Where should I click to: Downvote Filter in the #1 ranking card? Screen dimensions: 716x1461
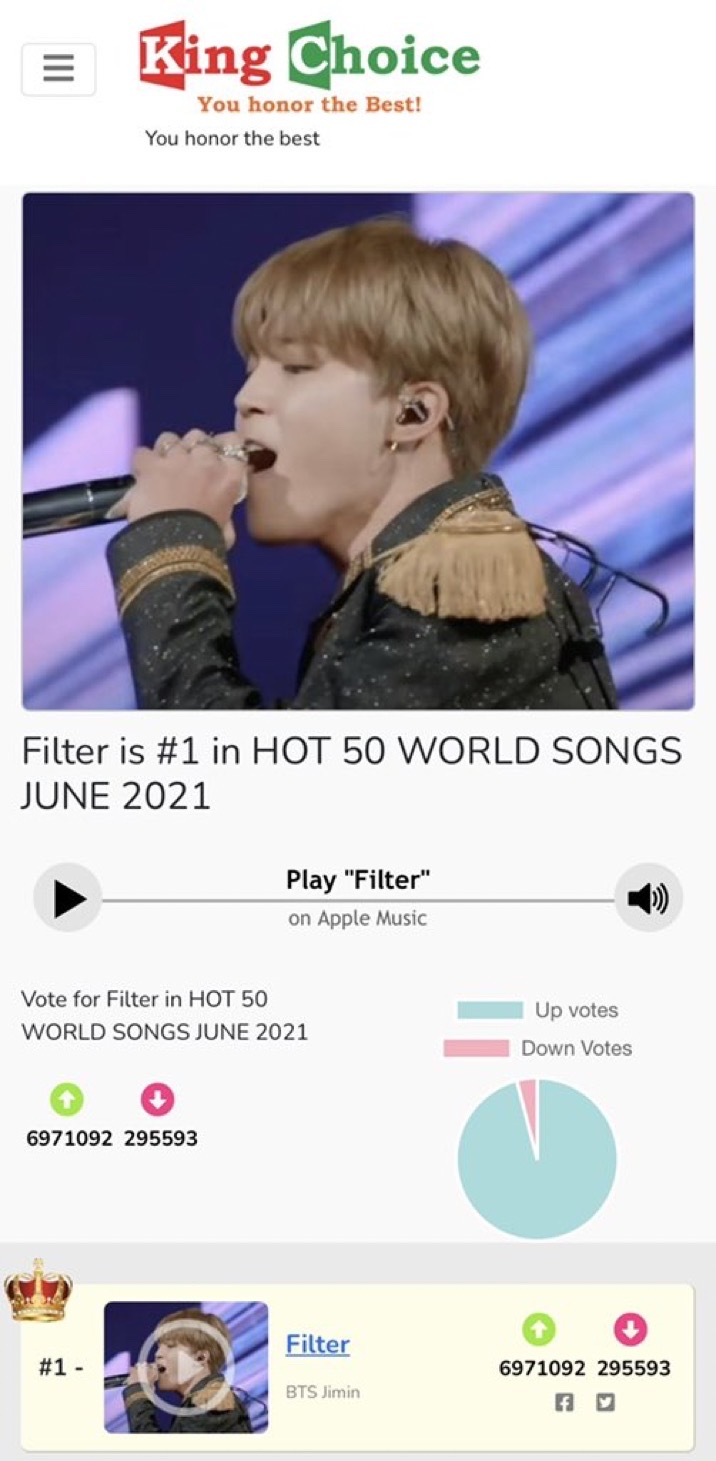tap(630, 1329)
